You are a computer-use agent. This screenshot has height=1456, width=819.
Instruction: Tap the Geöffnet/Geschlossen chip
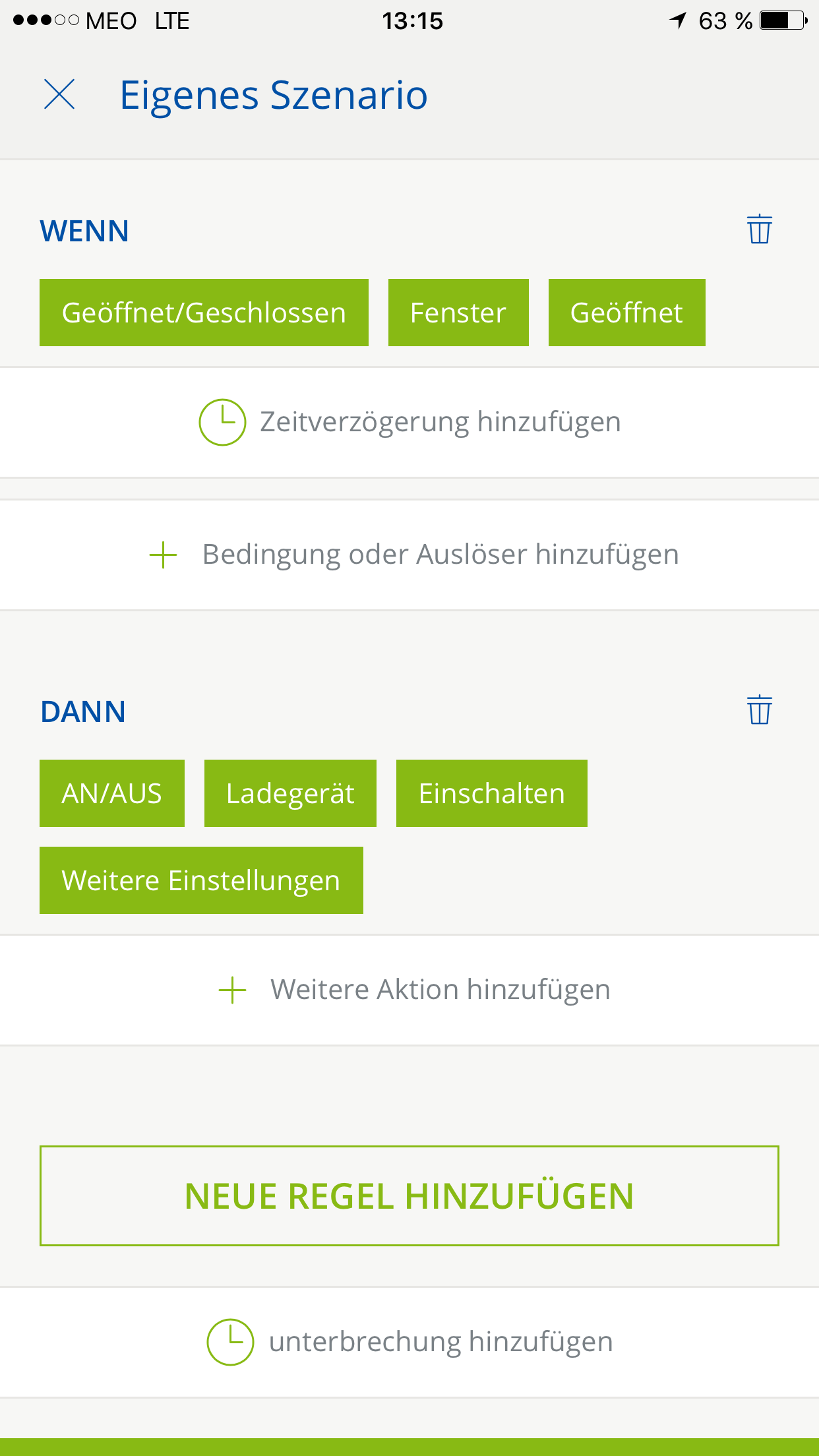pos(204,313)
